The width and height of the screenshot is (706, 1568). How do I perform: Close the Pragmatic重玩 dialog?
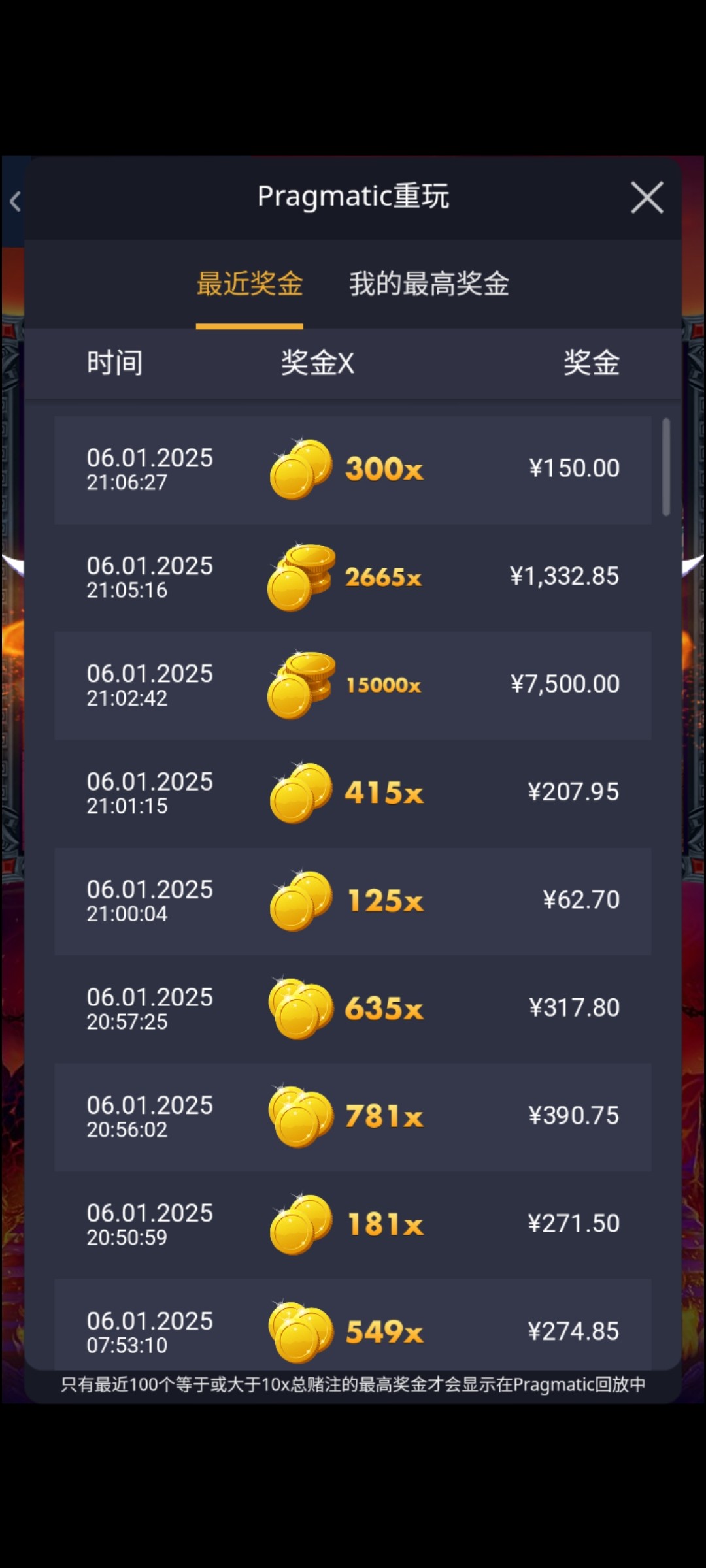click(x=647, y=197)
